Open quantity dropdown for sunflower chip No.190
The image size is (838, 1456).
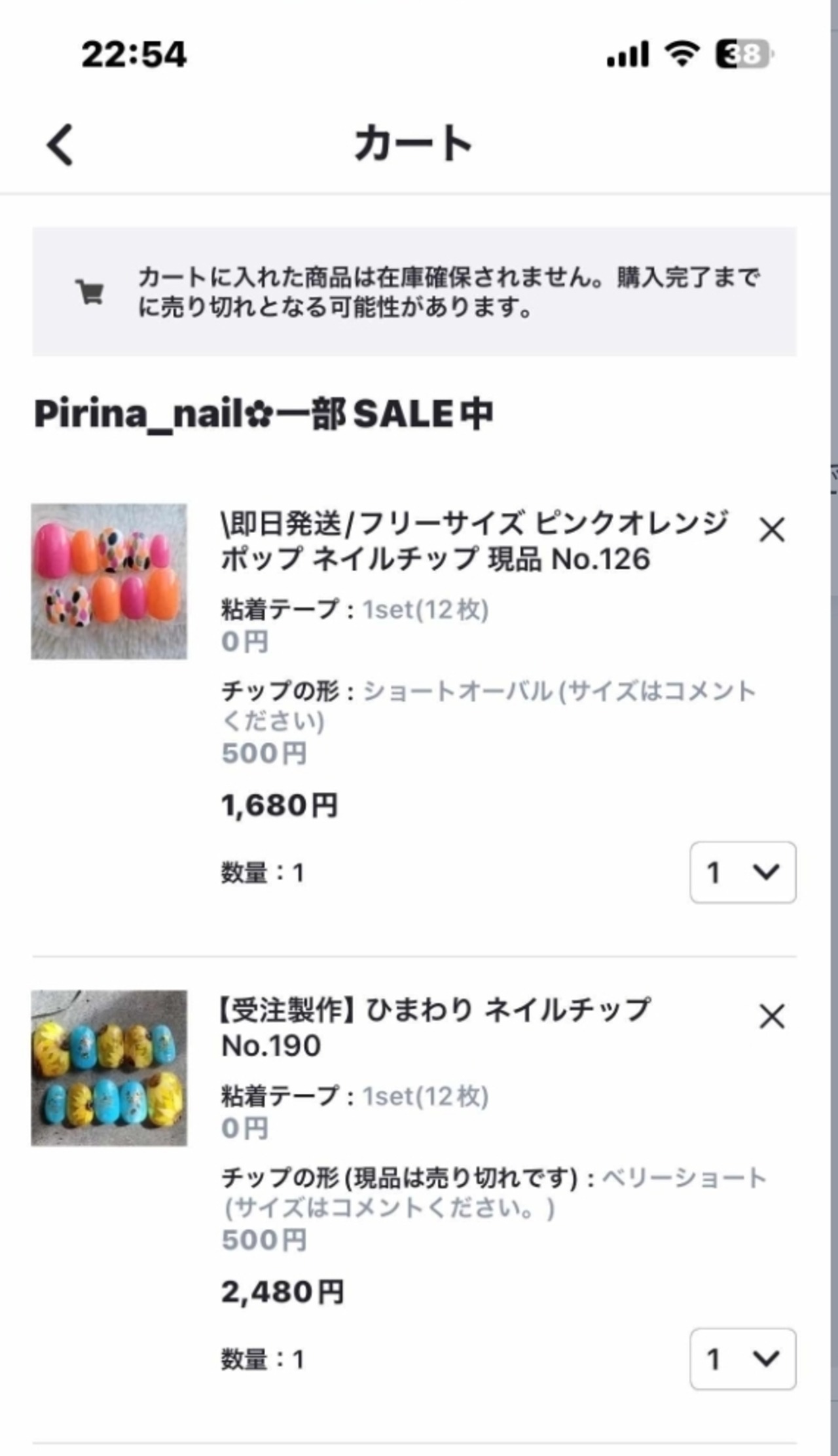(x=742, y=1359)
